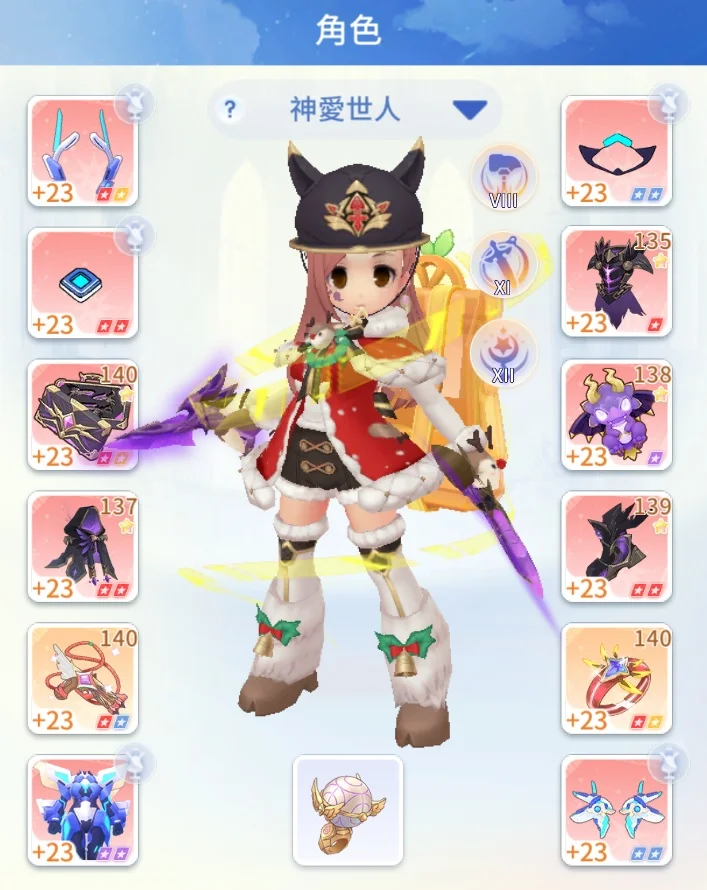Open the level 140 red ring slot
Screen dimensions: 707x890
coord(616,679)
